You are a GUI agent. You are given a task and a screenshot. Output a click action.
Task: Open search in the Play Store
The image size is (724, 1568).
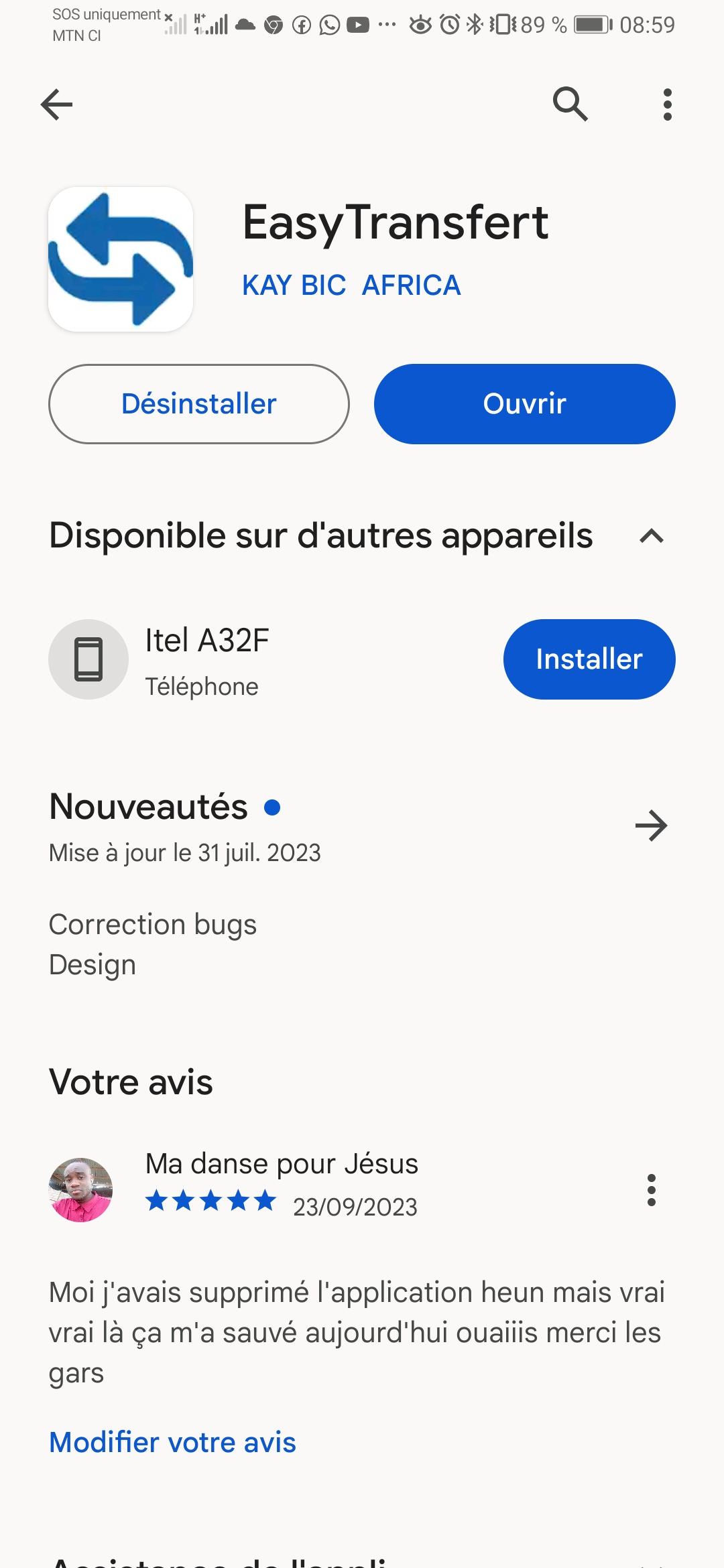[570, 105]
